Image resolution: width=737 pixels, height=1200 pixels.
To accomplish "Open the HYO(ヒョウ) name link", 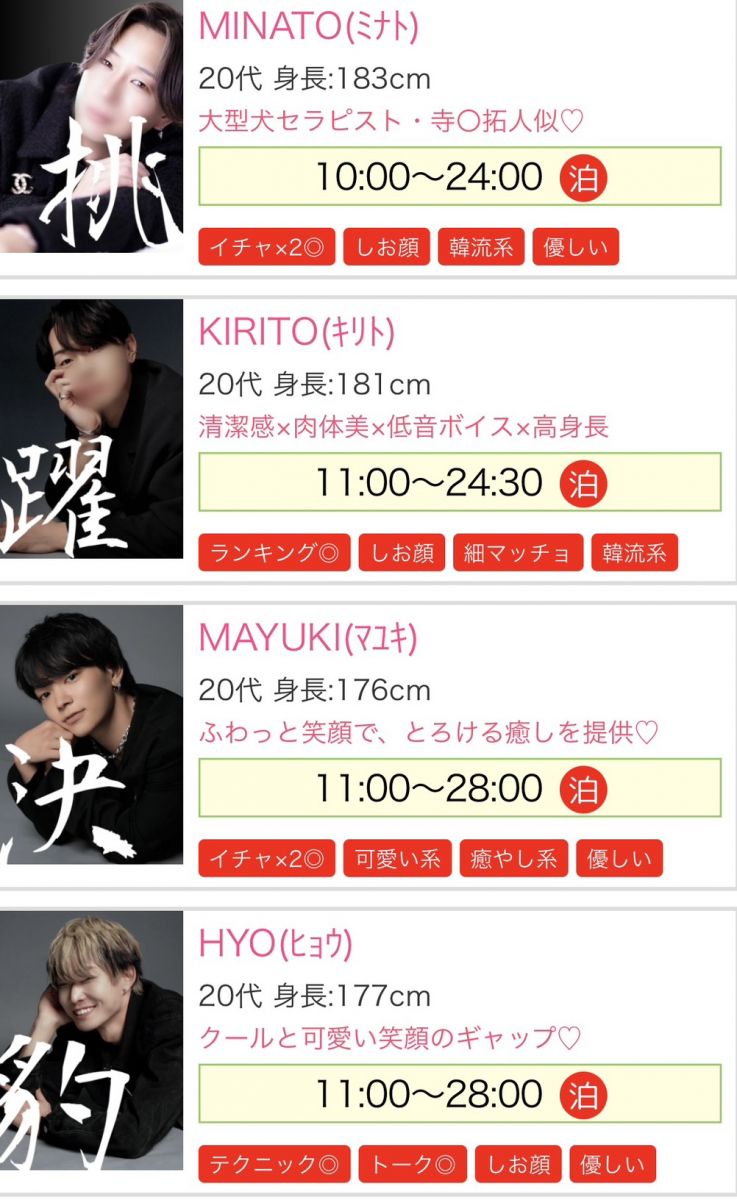I will coord(276,942).
